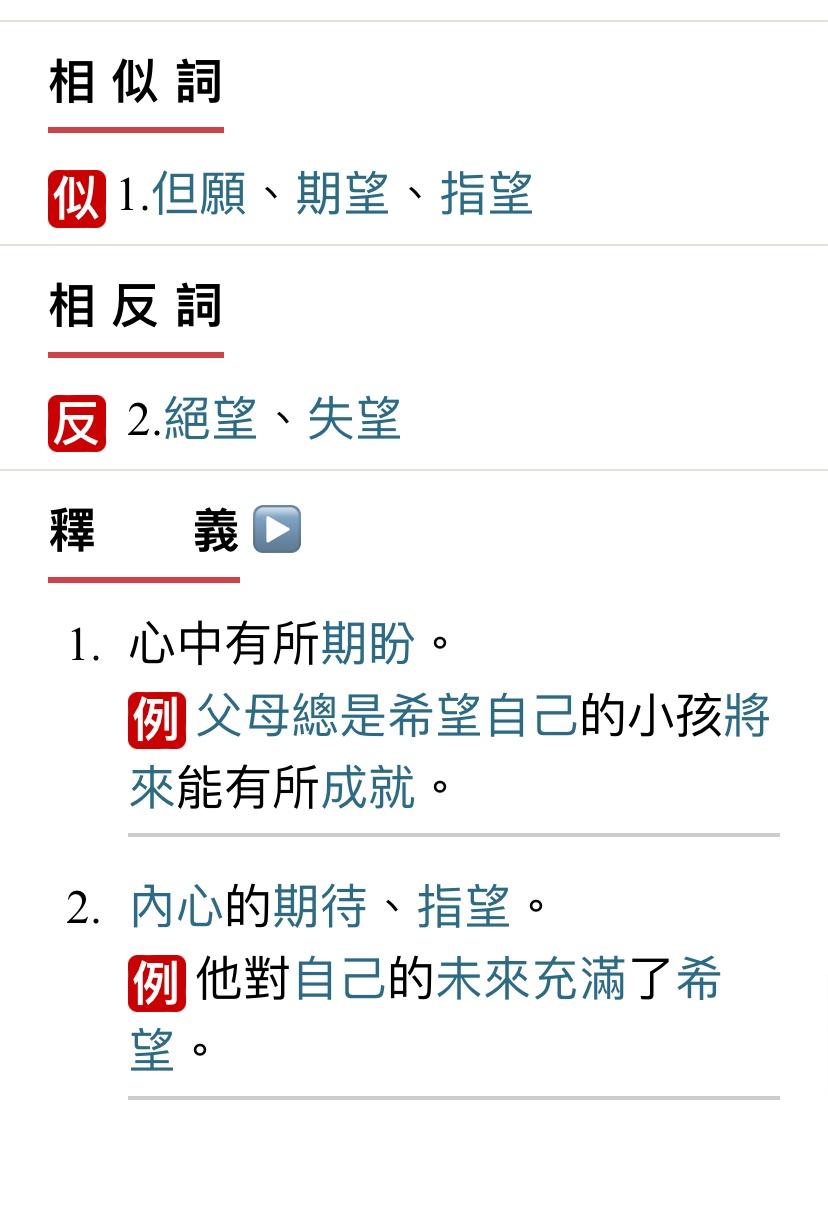Screen dimensions: 828x1212
Task: Tap the antonym 失望
Action: click(354, 419)
